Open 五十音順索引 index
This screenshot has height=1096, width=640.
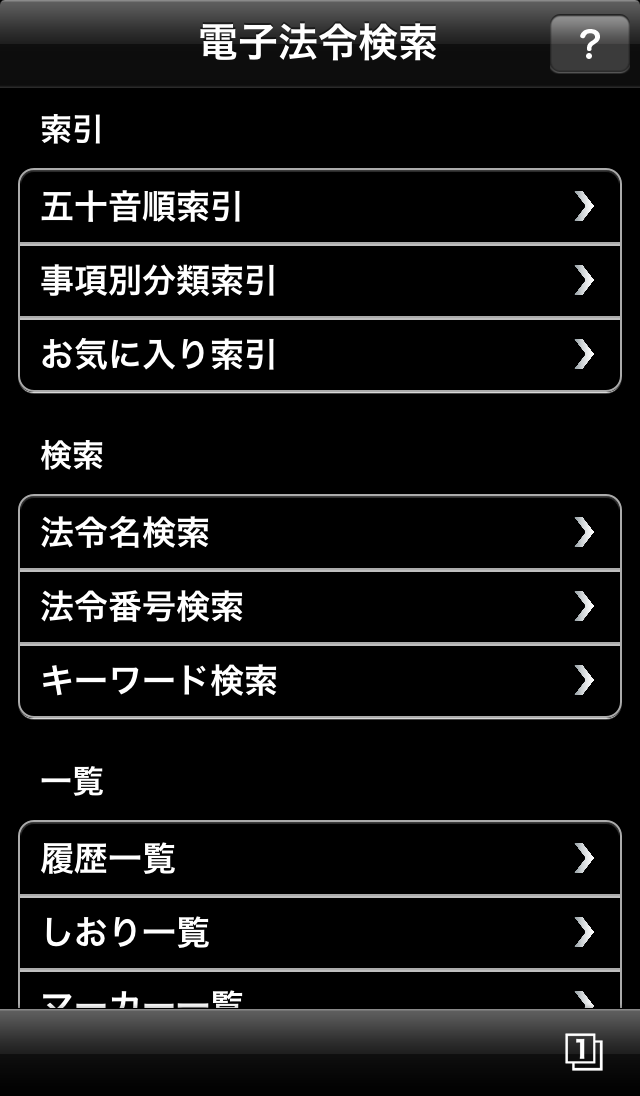coord(320,207)
